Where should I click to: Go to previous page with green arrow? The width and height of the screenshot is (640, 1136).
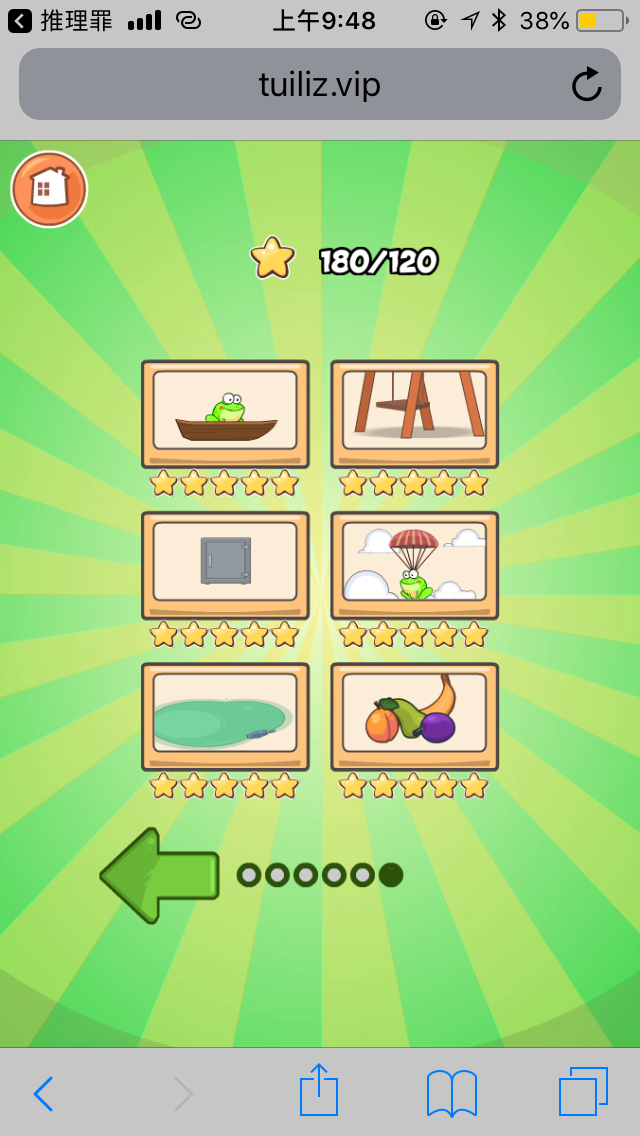160,875
